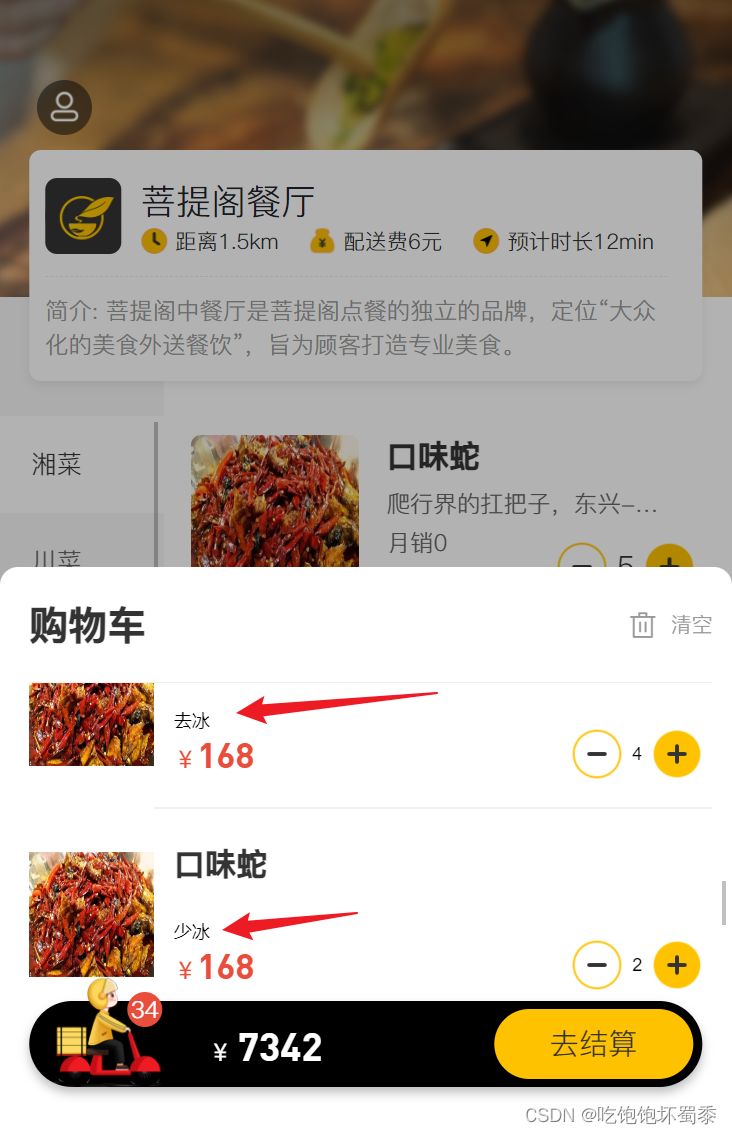Click the money bag icon beside 配送费6元
The image size is (732, 1134).
tap(323, 242)
